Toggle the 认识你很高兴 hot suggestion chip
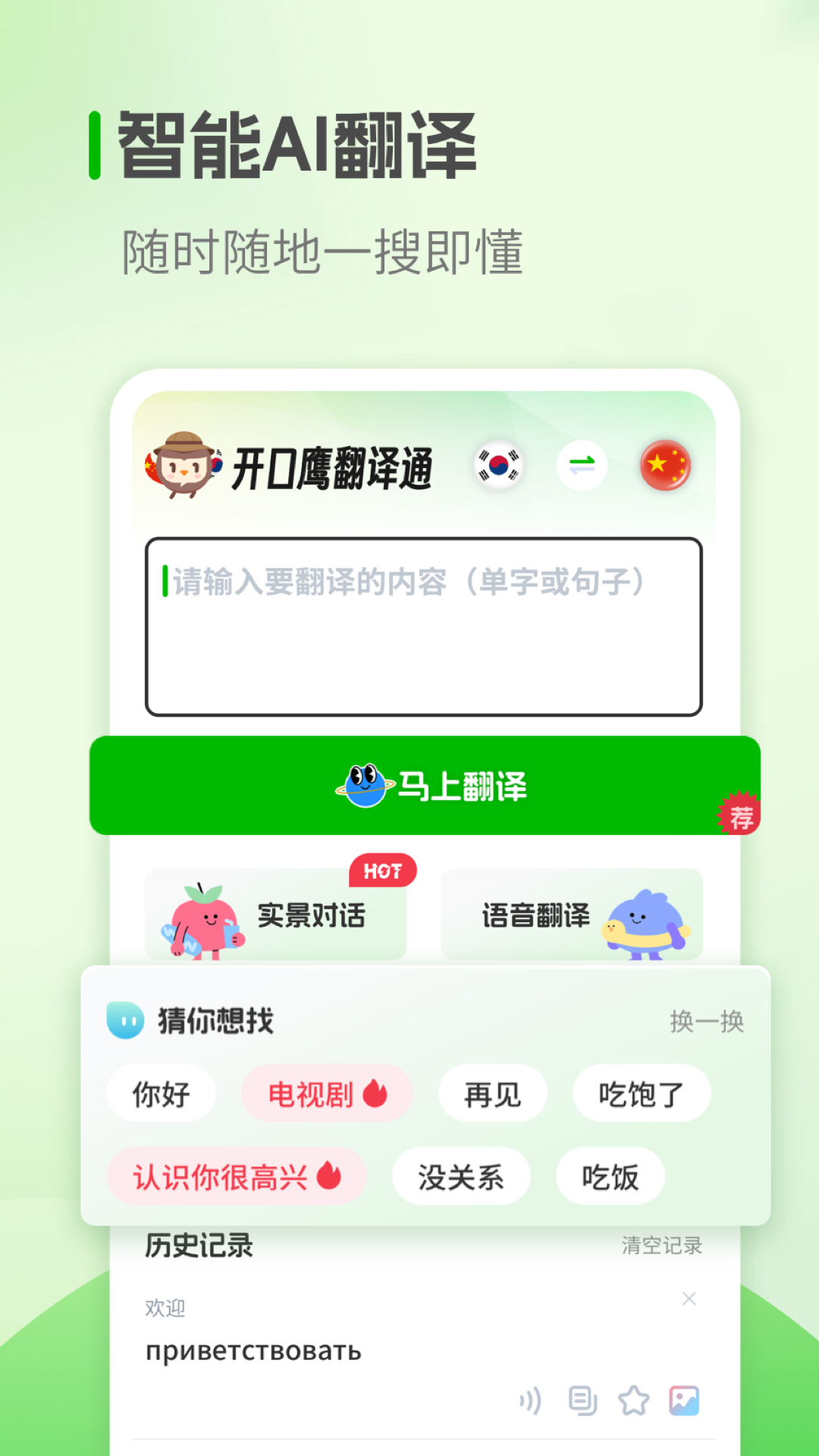This screenshot has height=1456, width=819. 237,1176
